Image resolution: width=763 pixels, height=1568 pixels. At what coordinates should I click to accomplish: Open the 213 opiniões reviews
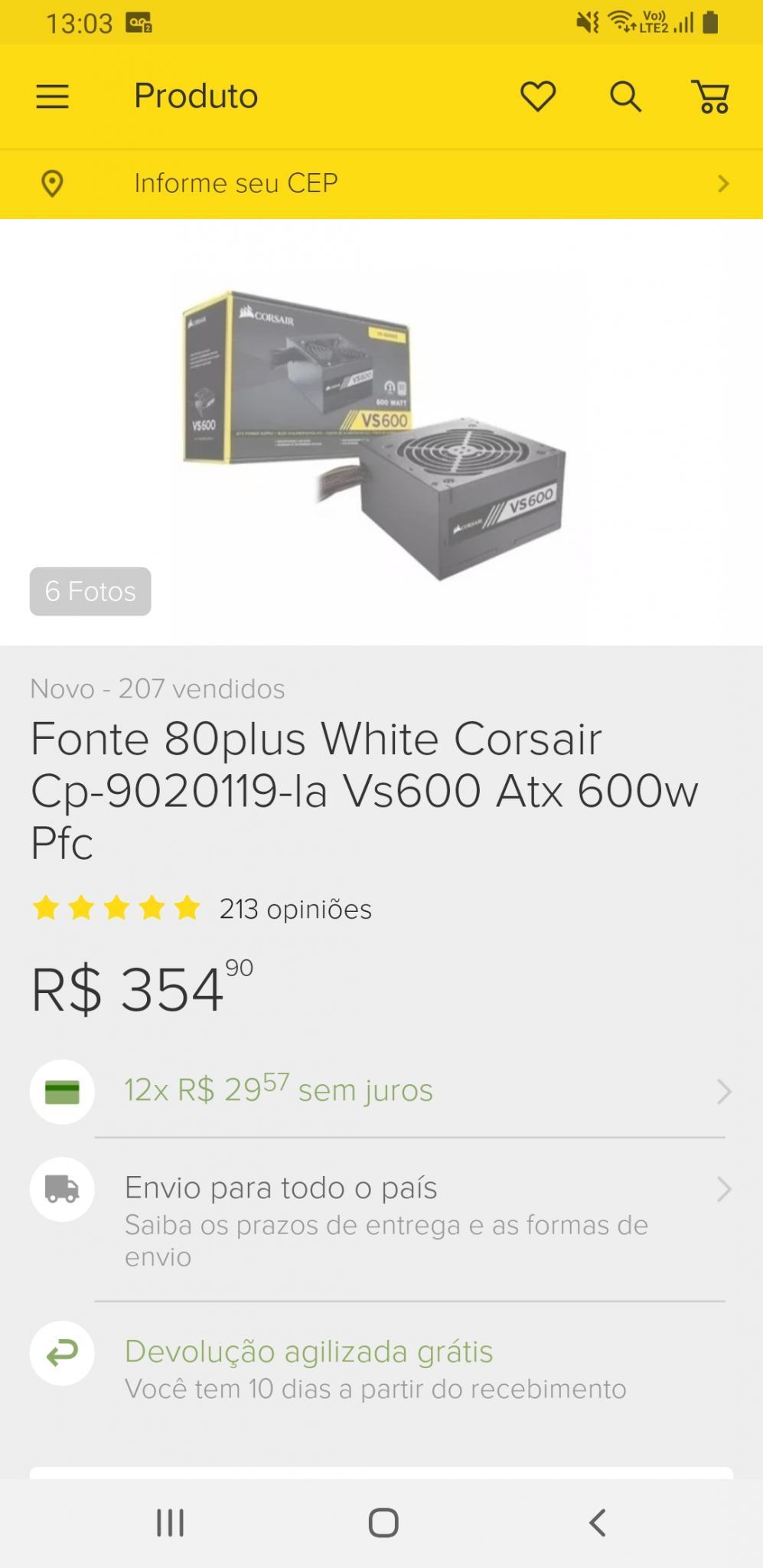[295, 909]
